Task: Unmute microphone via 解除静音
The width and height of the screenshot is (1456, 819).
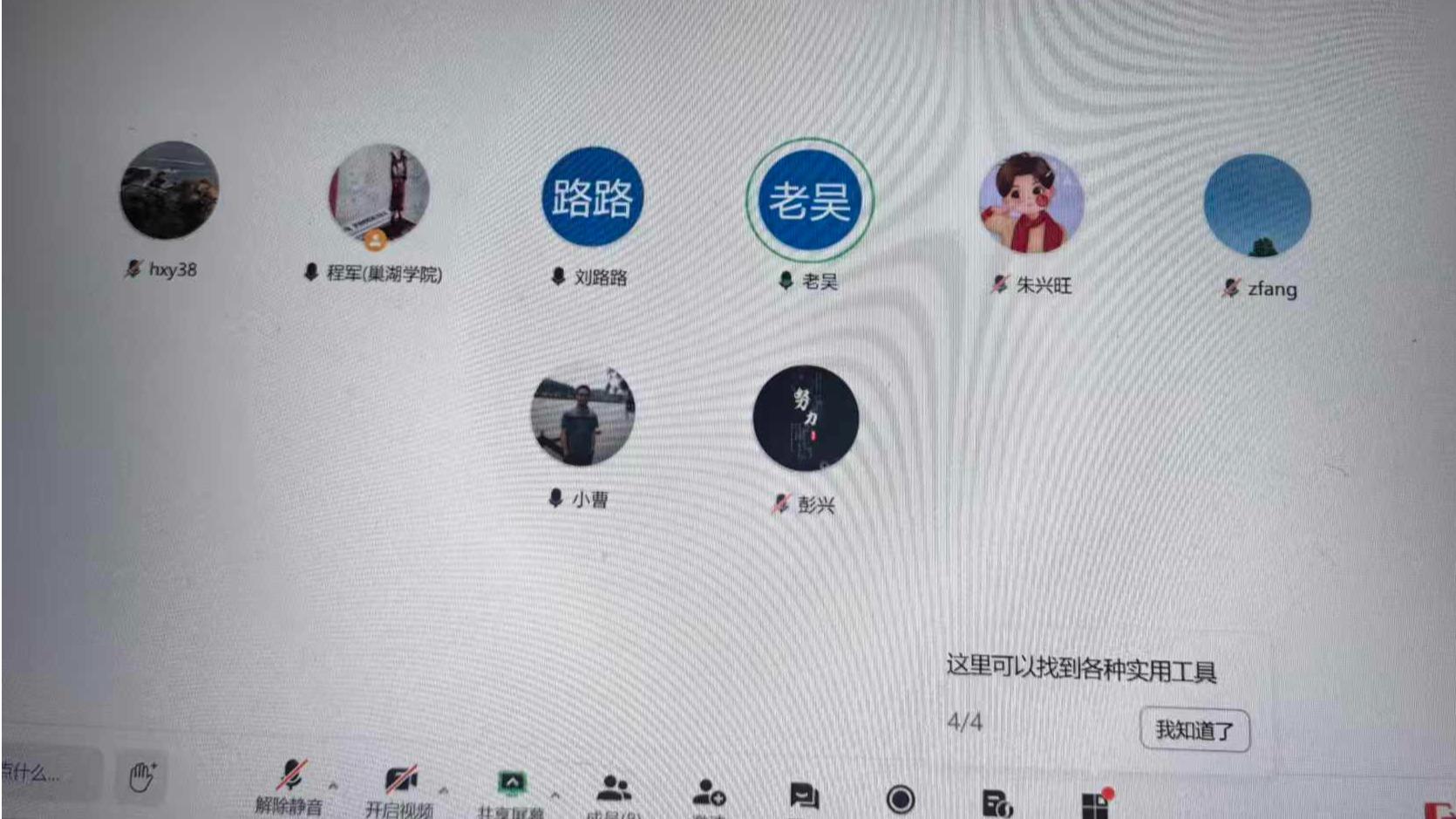Action: pos(292,777)
